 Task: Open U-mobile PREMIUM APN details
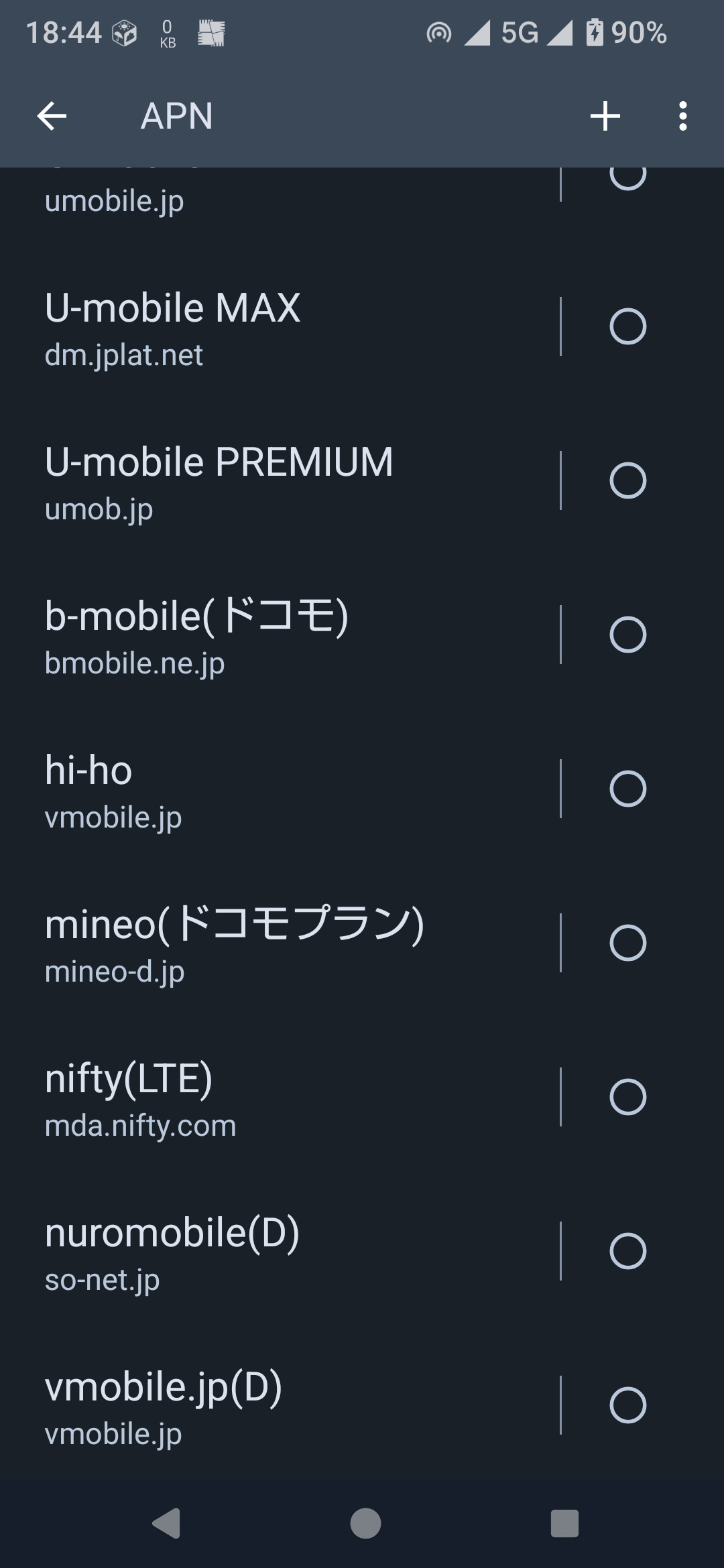pyautogui.click(x=280, y=481)
